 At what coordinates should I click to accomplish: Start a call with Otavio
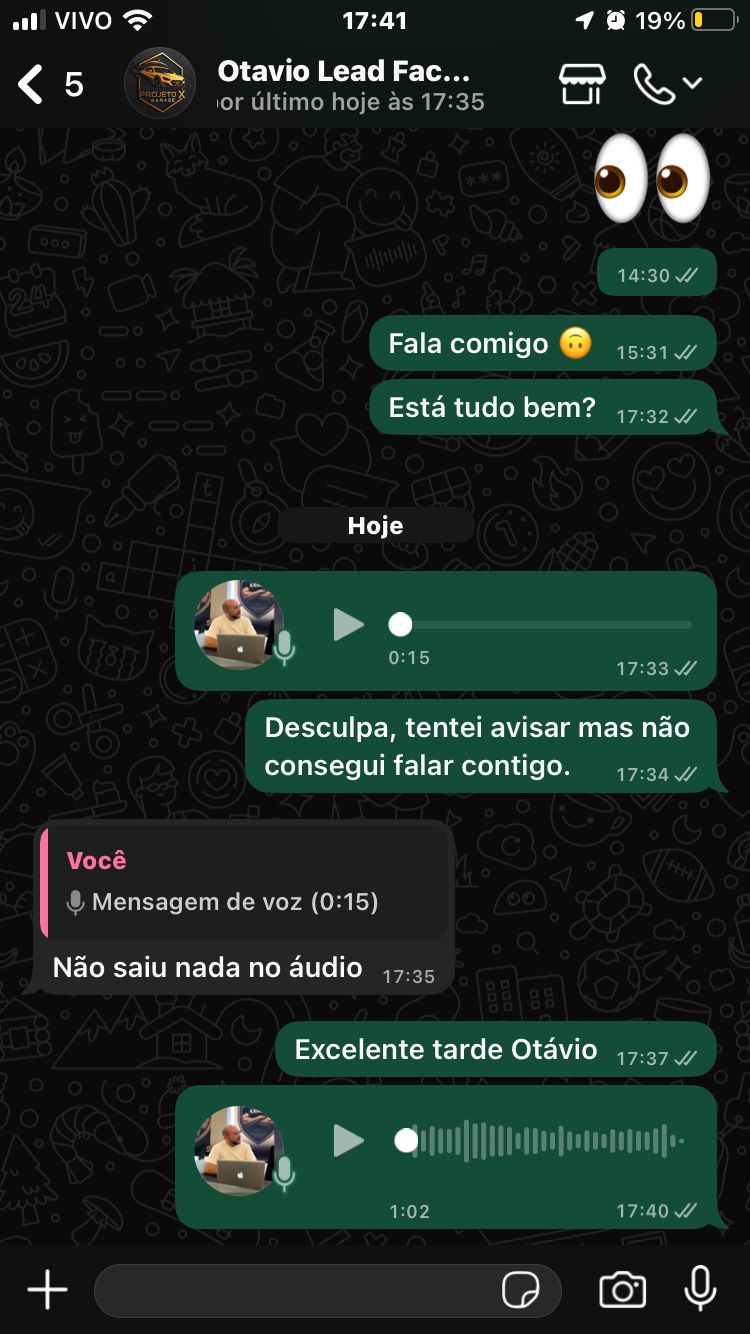[654, 85]
